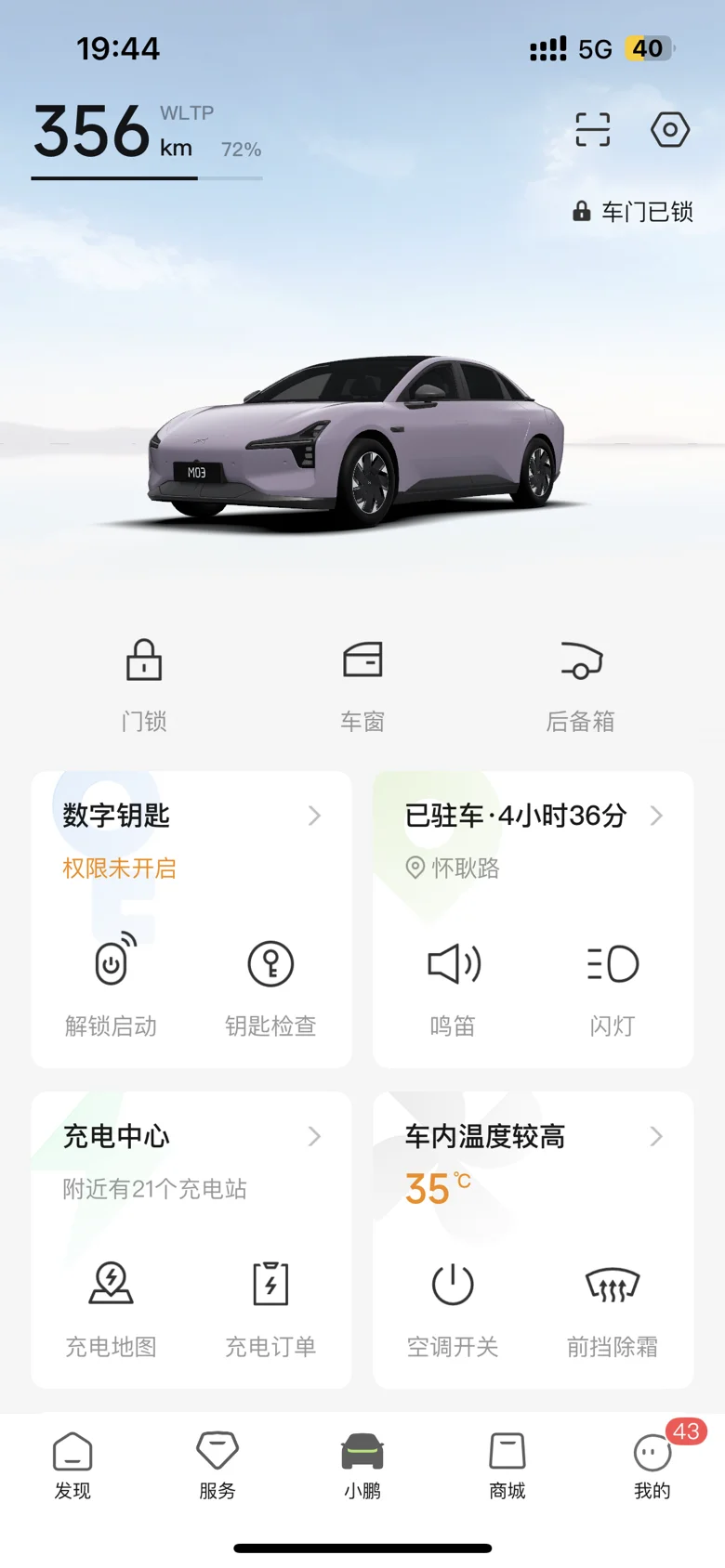Tap the 门锁 door lock control

click(x=144, y=685)
